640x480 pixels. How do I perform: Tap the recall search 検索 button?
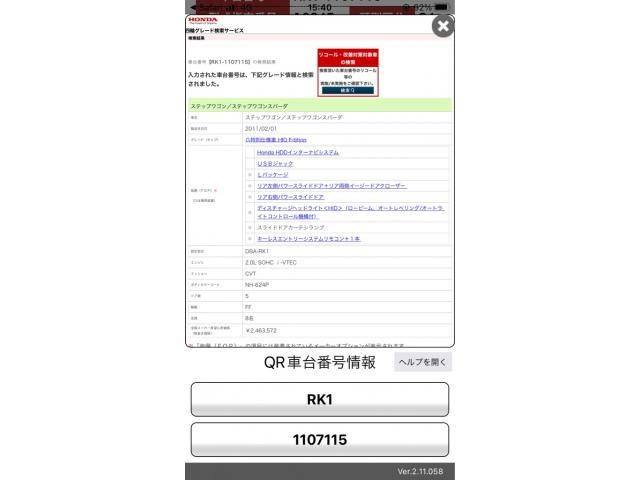point(347,90)
